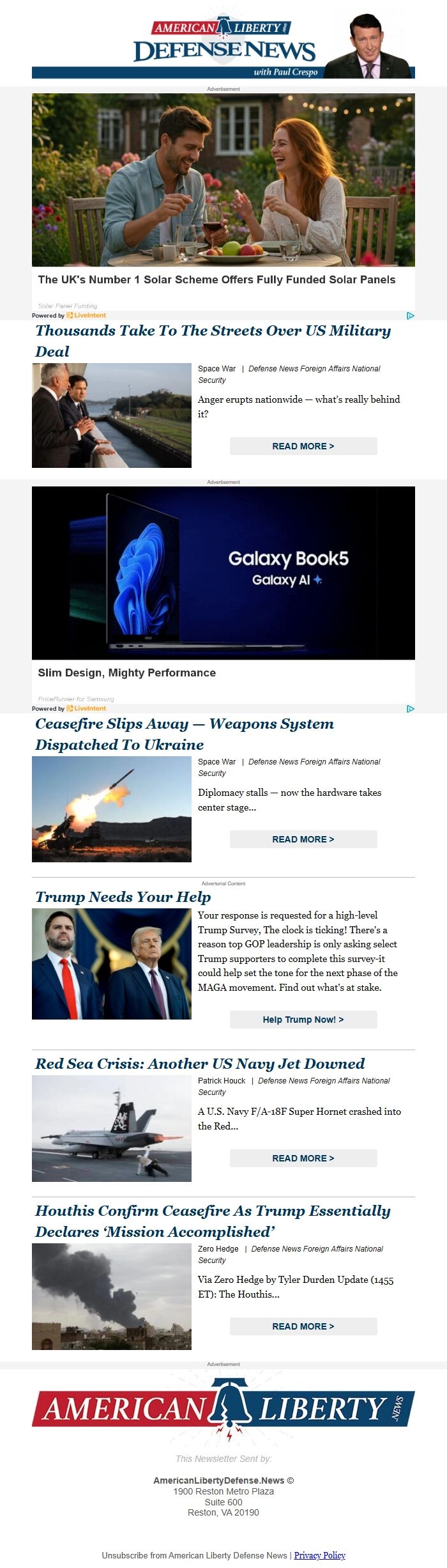Open the American Liberty News footer banner

(x=223, y=1409)
